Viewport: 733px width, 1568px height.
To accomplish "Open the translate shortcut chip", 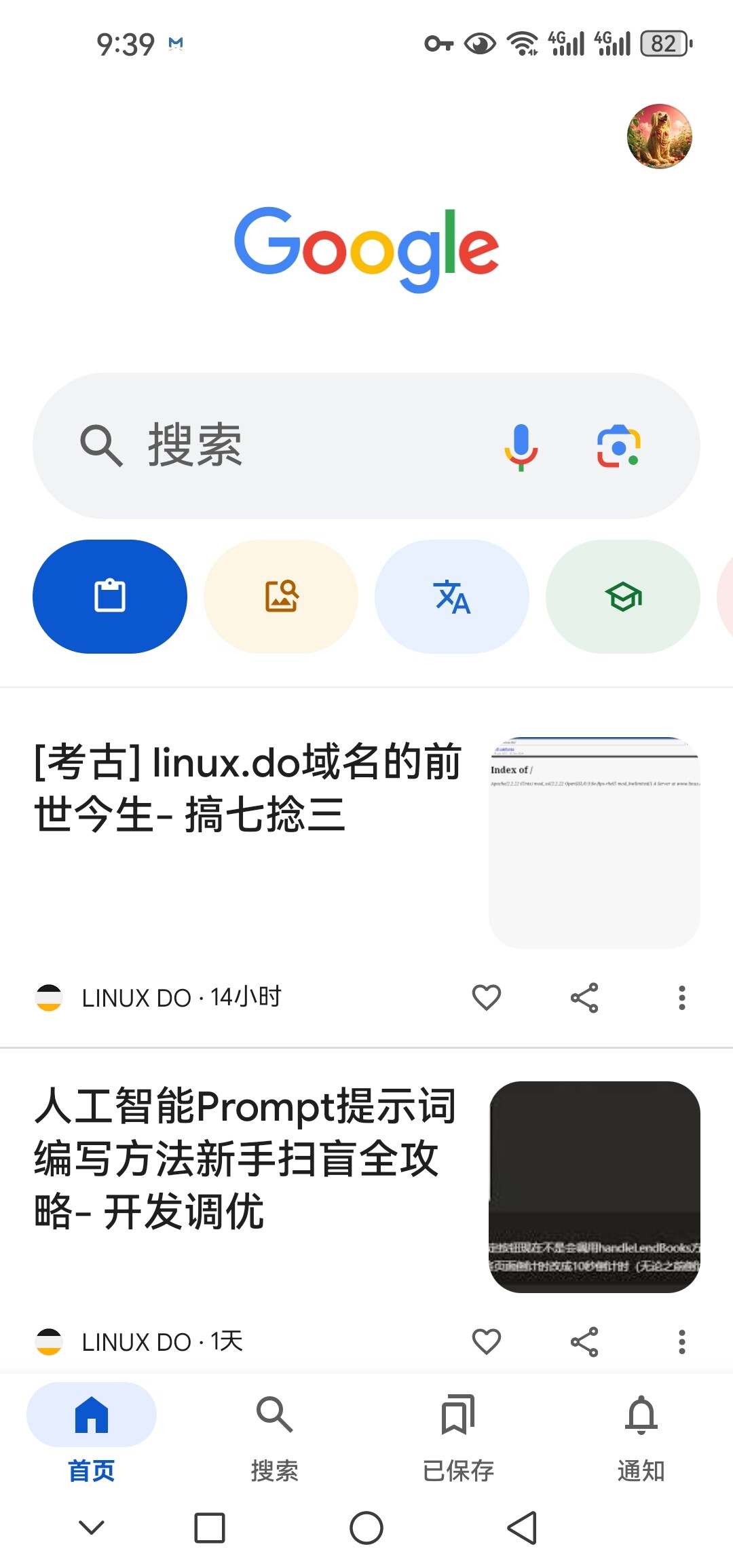I will pos(452,597).
